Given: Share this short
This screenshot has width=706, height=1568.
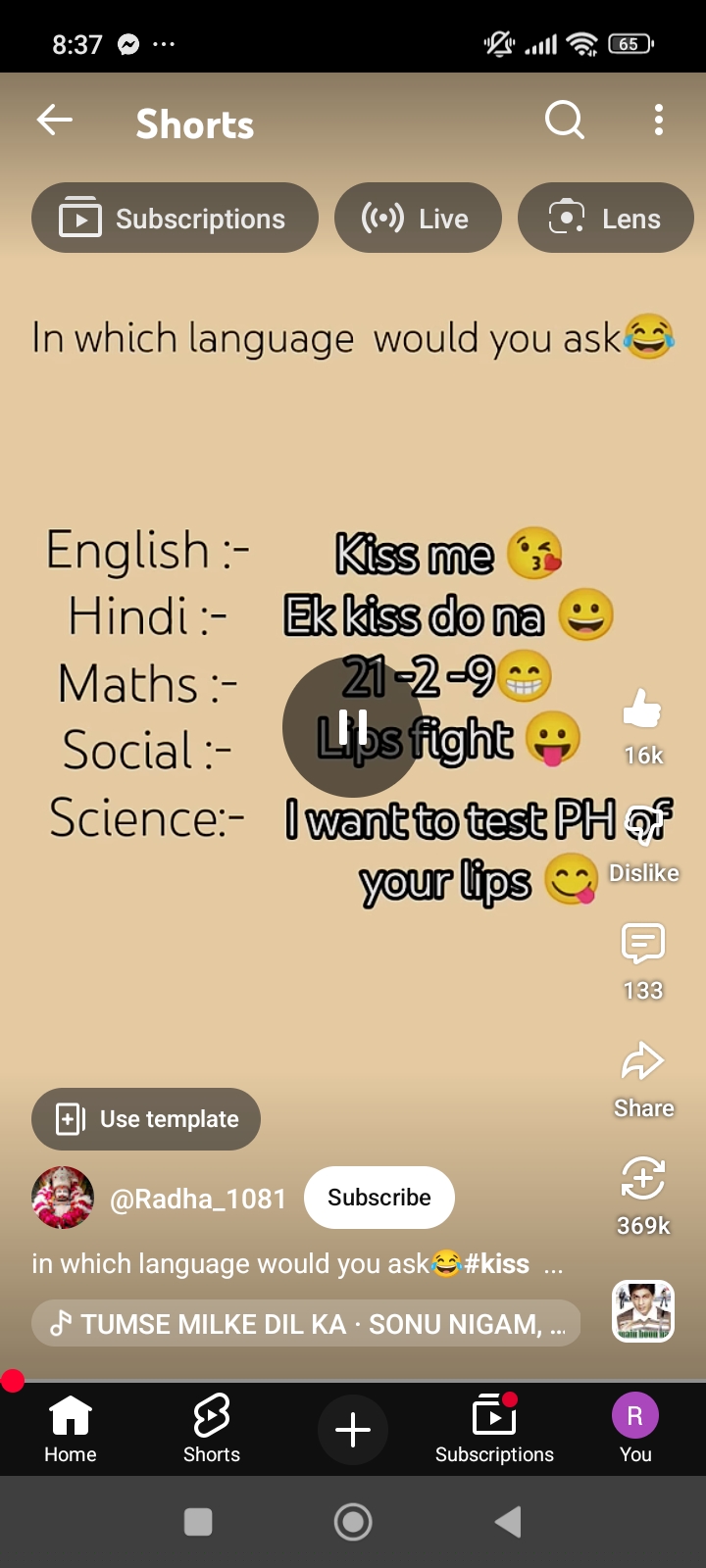Looking at the screenshot, I should tap(643, 1062).
